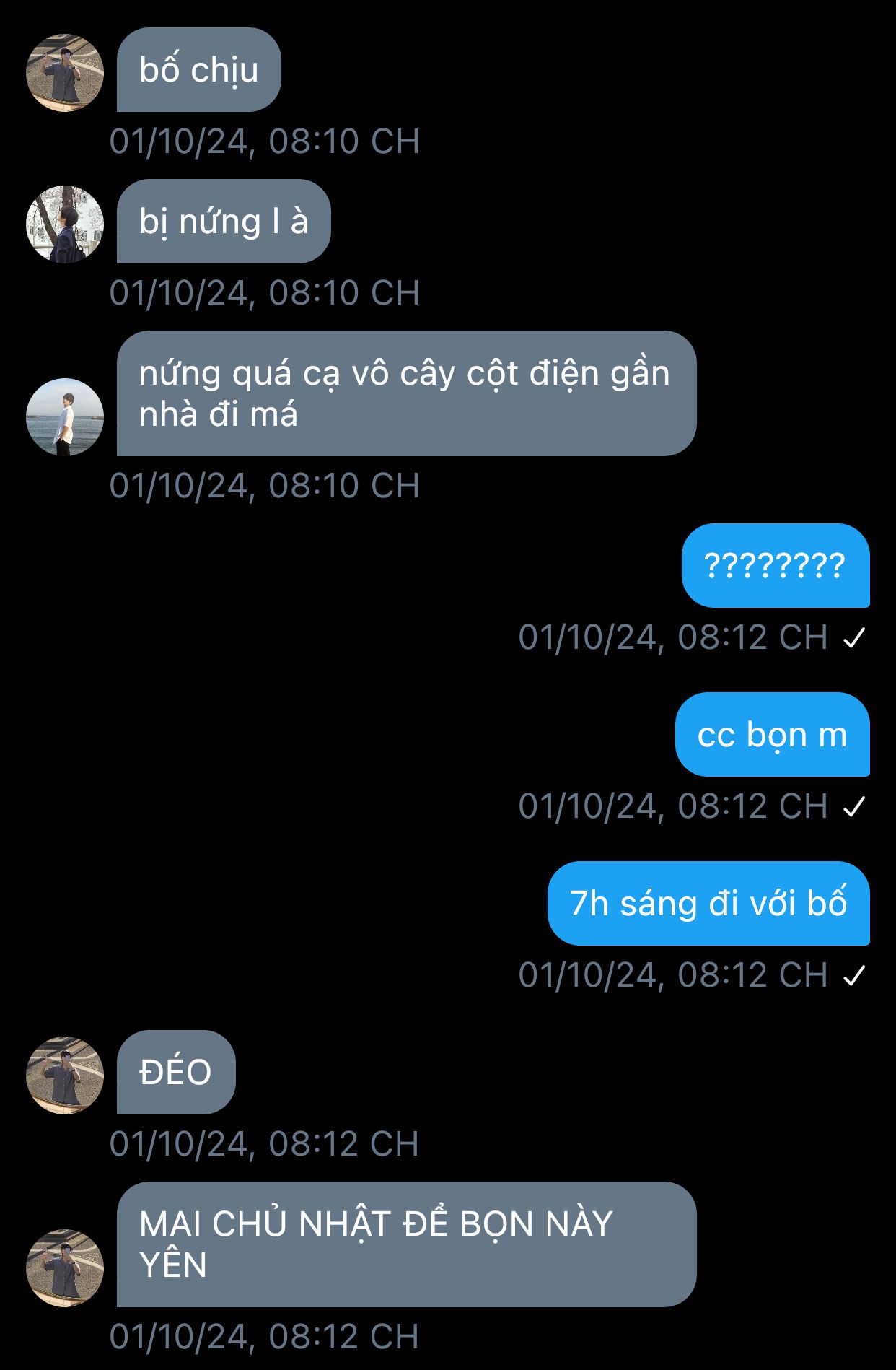Viewport: 896px width, 1370px height.
Task: Tap avatar next to 'MAI CHỦ NHẬT' message
Action: tap(65, 1268)
